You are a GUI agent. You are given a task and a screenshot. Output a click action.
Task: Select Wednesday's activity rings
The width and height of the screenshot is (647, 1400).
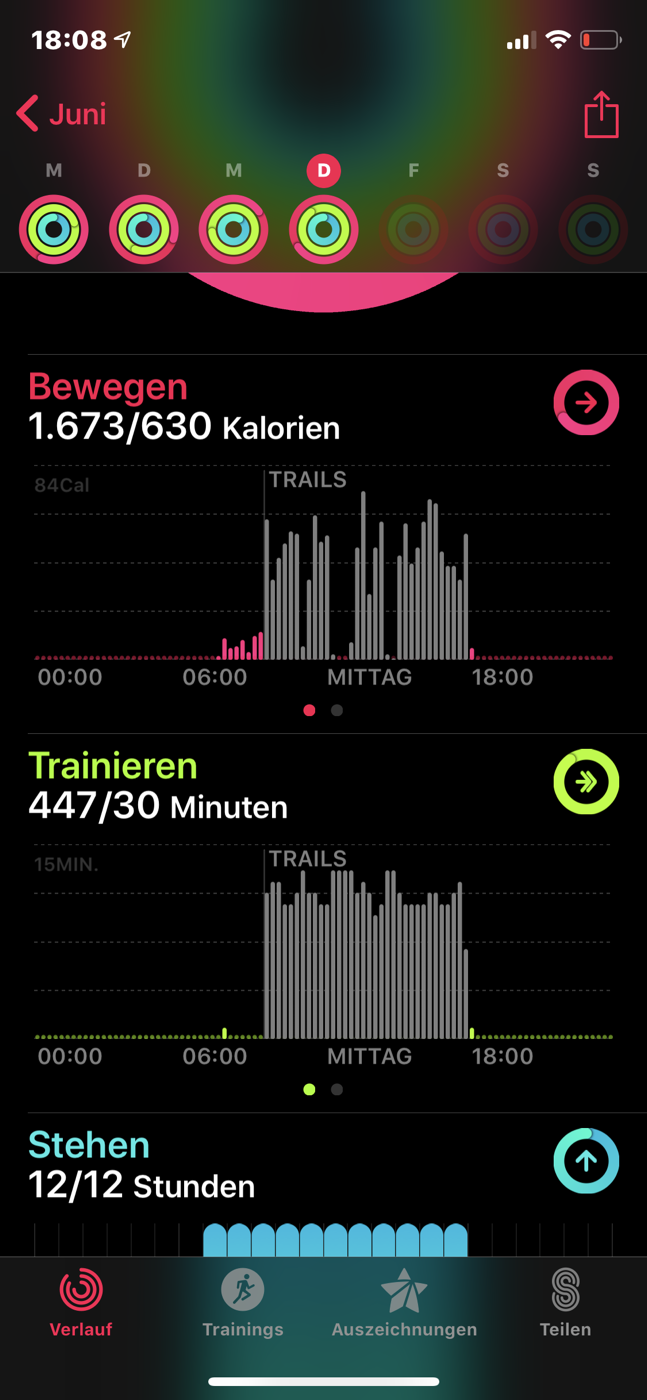click(x=234, y=229)
